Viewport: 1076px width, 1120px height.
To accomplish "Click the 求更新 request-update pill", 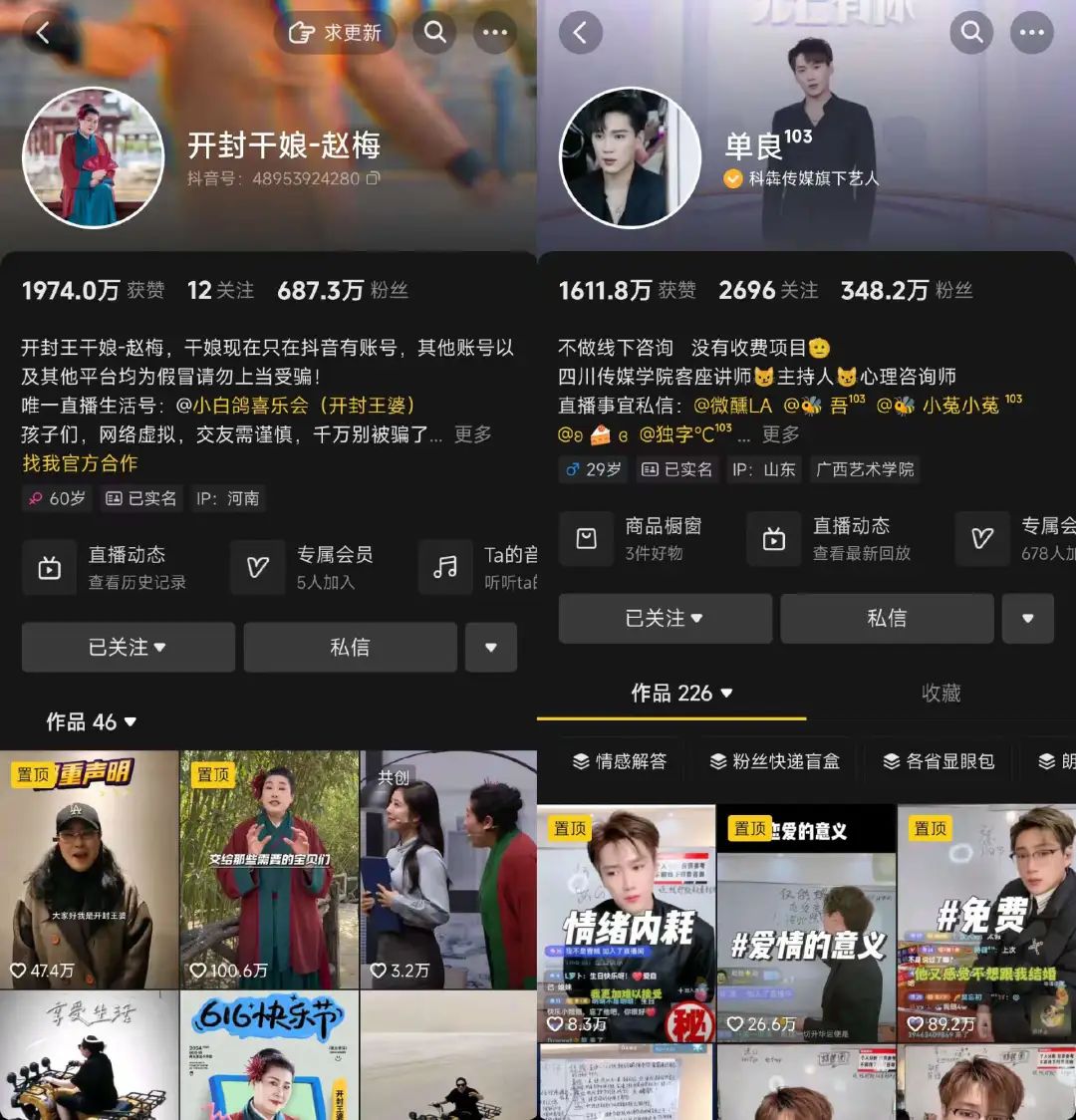I will pos(336,32).
